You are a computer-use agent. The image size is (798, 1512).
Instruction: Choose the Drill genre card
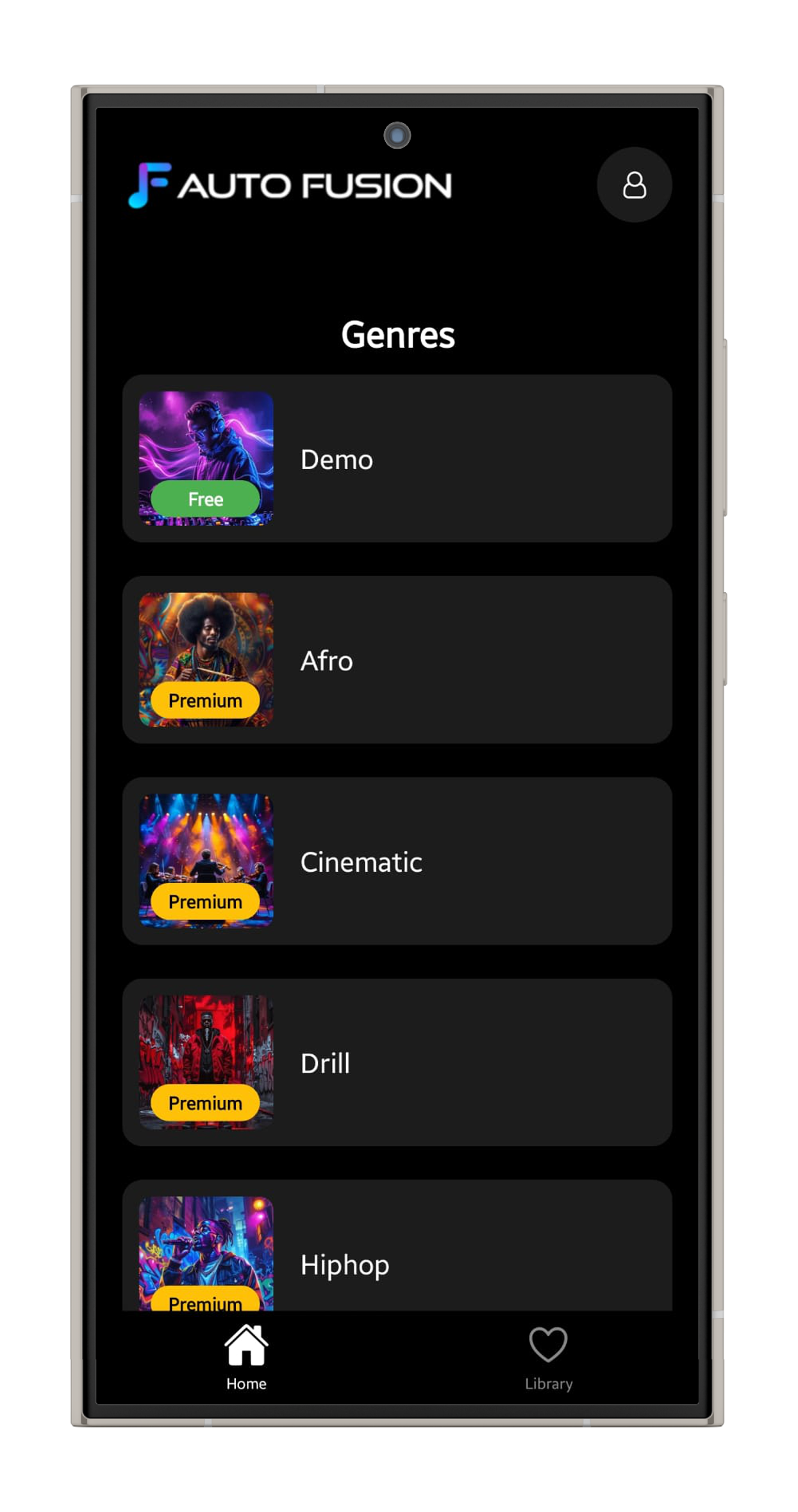tap(397, 1063)
